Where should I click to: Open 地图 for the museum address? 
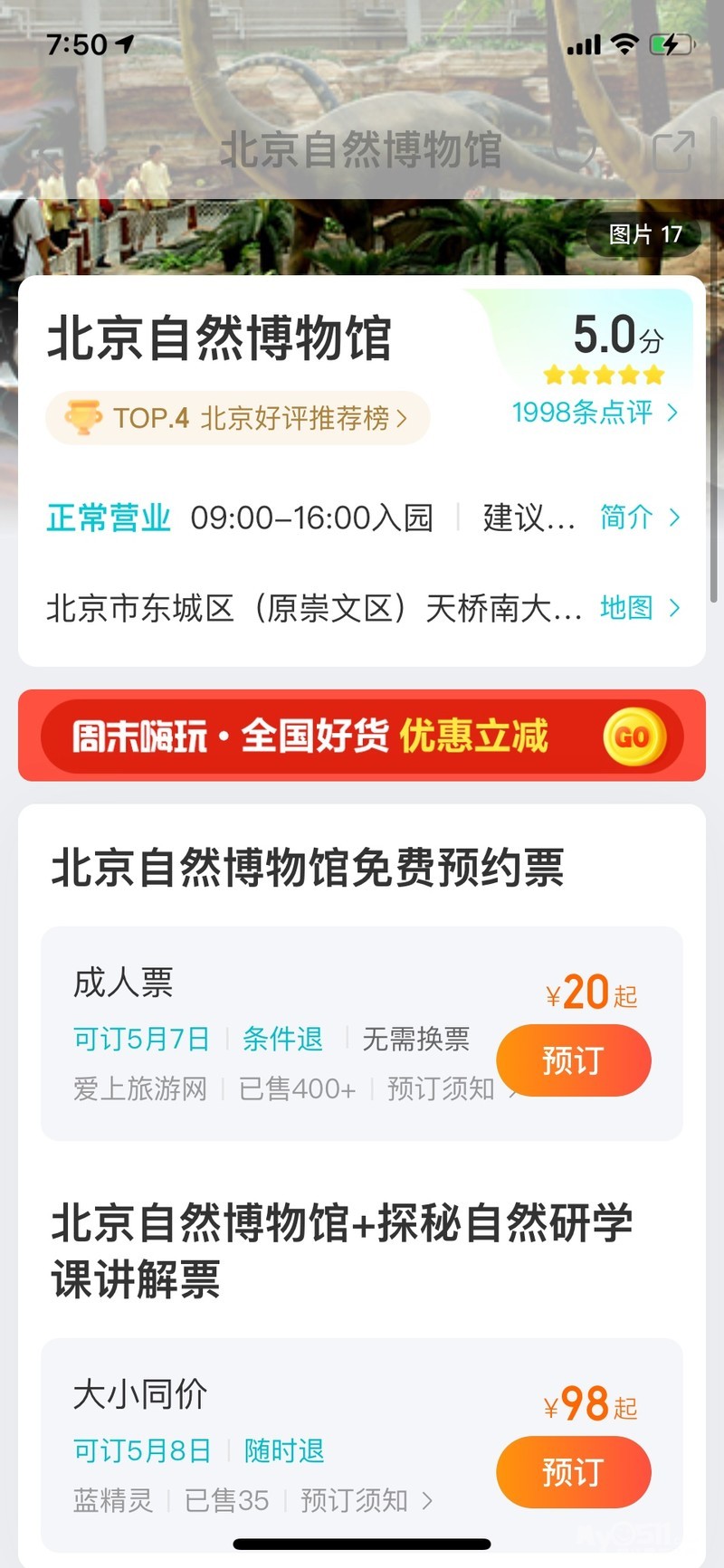[x=638, y=608]
